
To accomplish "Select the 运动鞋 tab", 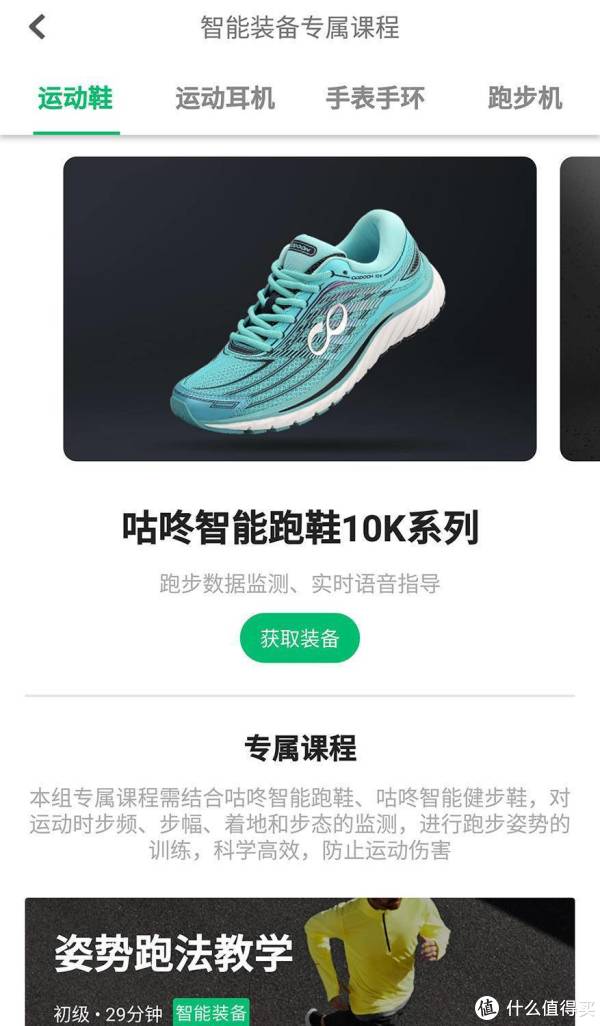I will point(75,98).
